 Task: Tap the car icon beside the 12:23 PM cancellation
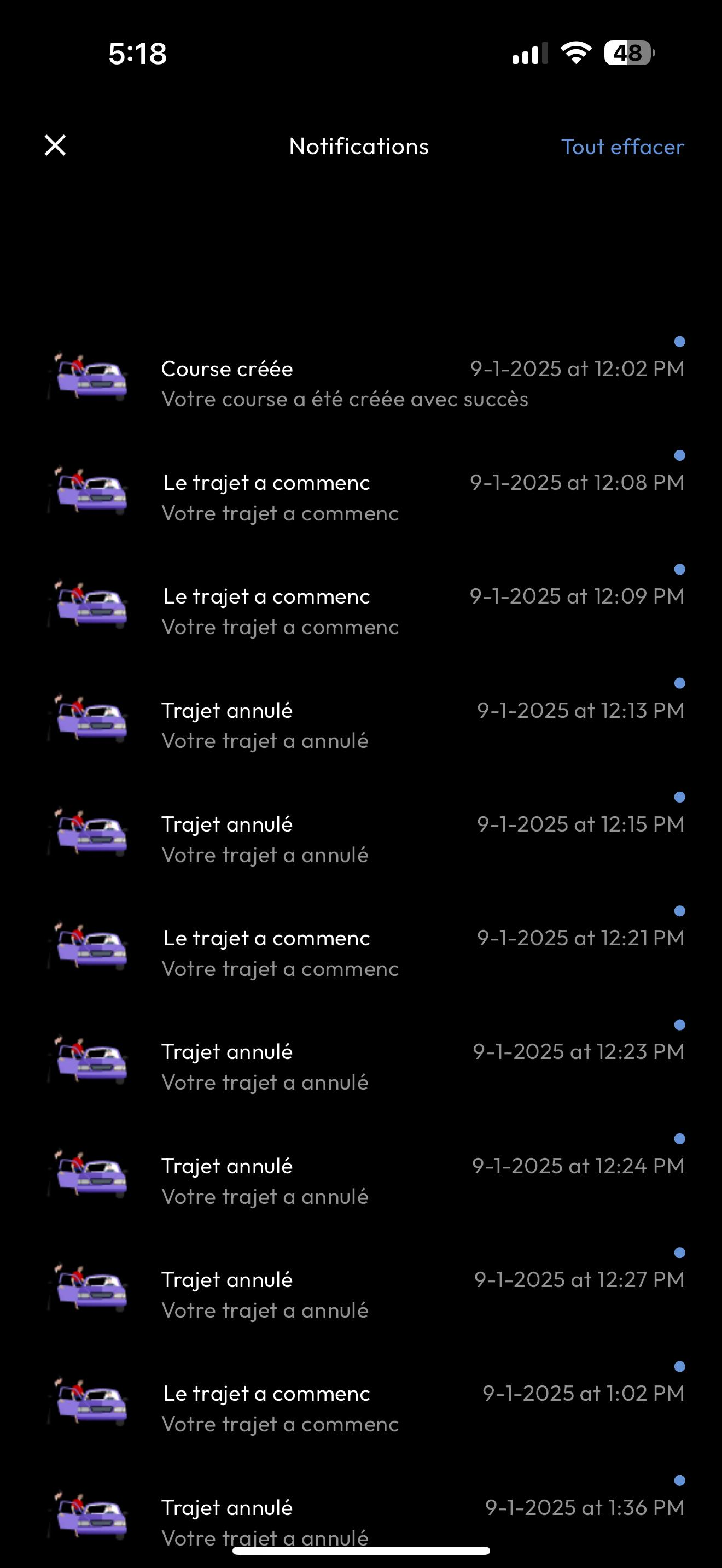pyautogui.click(x=87, y=1063)
